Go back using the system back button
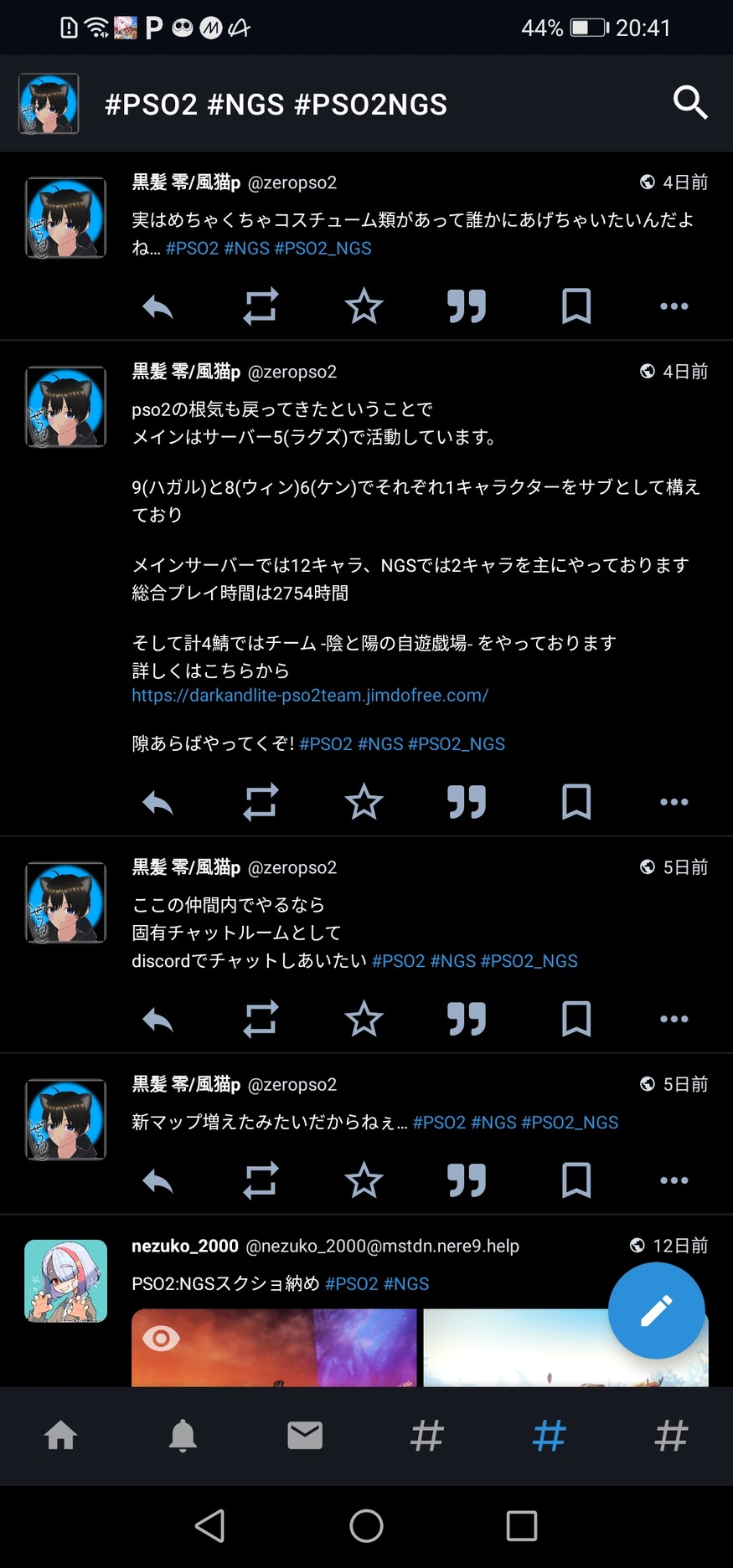 [x=210, y=1525]
